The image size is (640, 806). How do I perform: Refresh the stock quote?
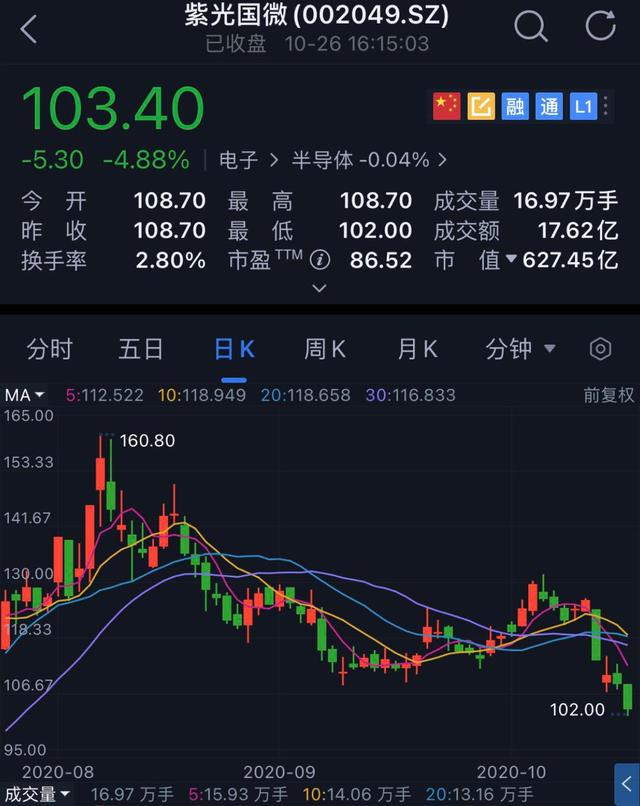tap(600, 25)
